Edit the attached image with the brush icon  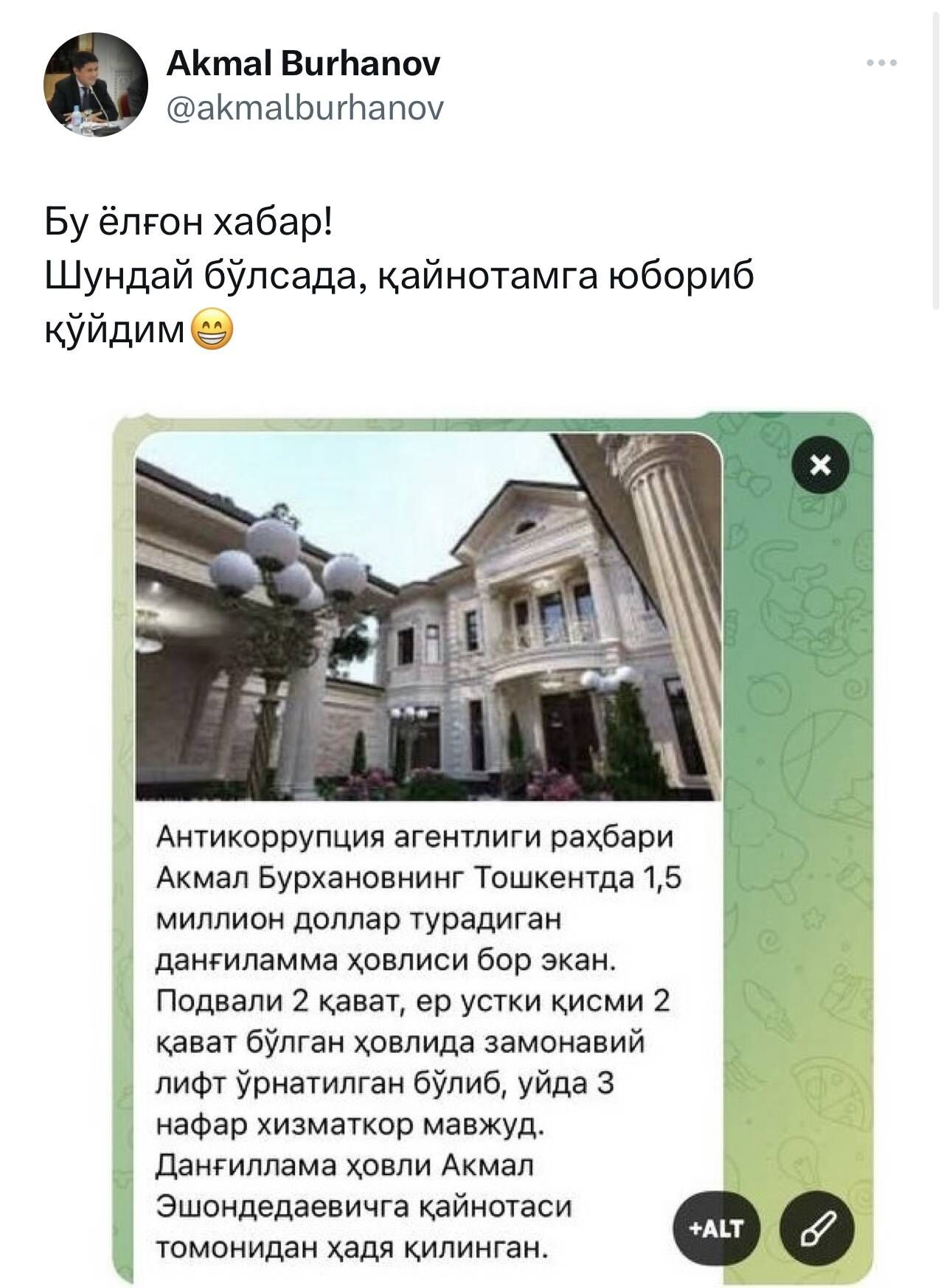tap(817, 1228)
